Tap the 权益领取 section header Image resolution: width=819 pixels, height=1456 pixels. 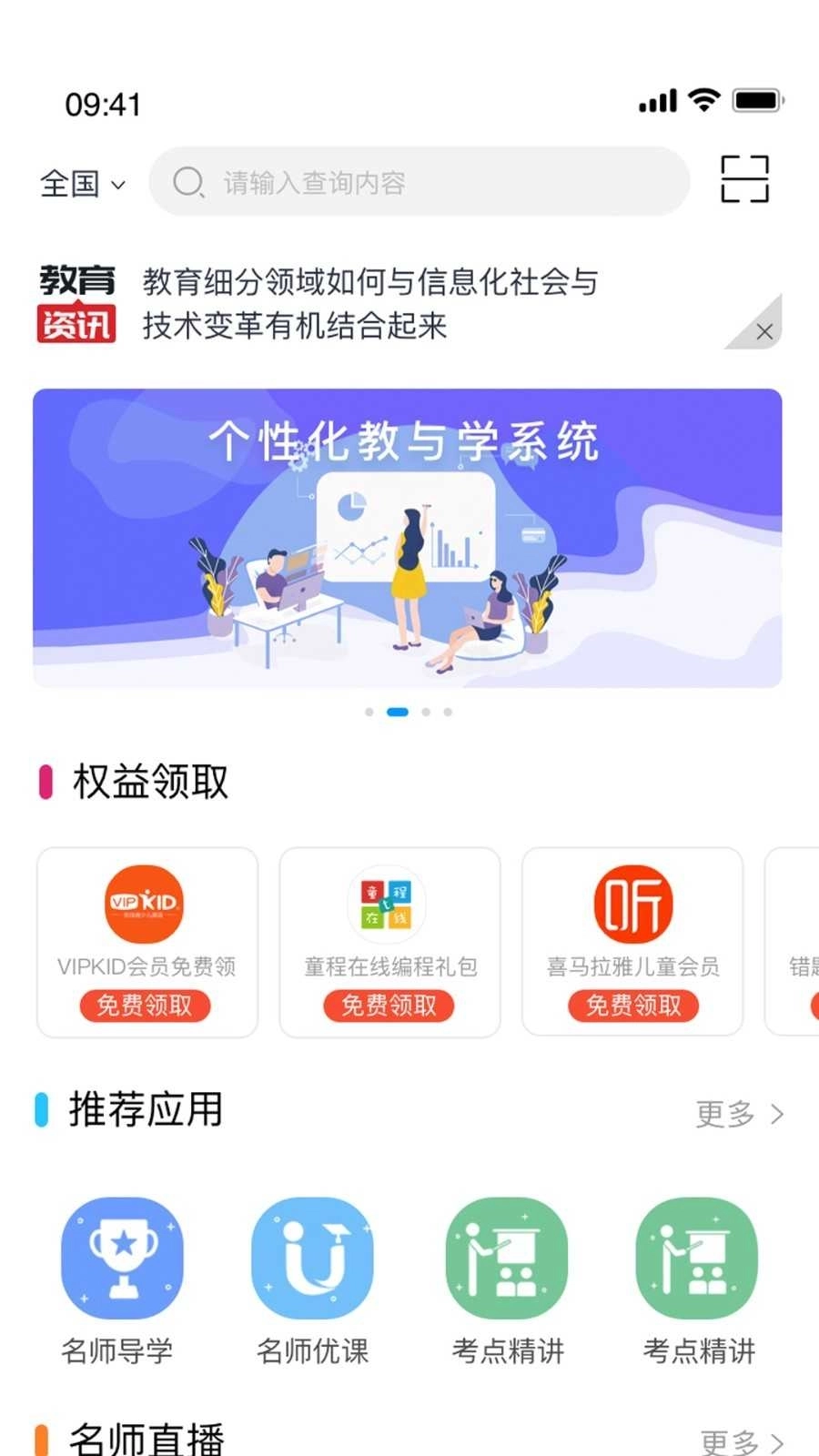coord(148,780)
